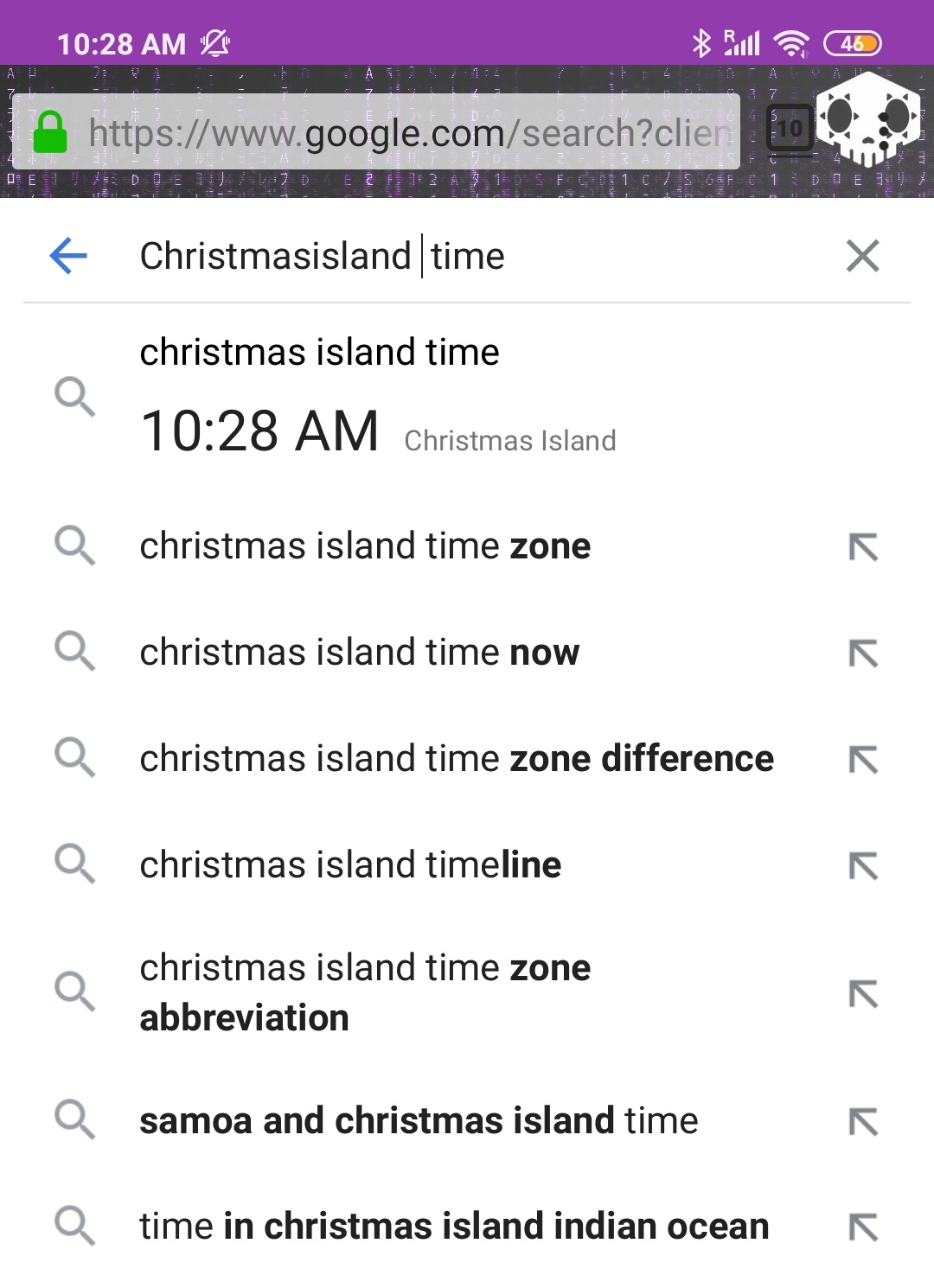The height and width of the screenshot is (1288, 934).
Task: Open samoa and christmas island time suggestion
Action: point(419,1121)
